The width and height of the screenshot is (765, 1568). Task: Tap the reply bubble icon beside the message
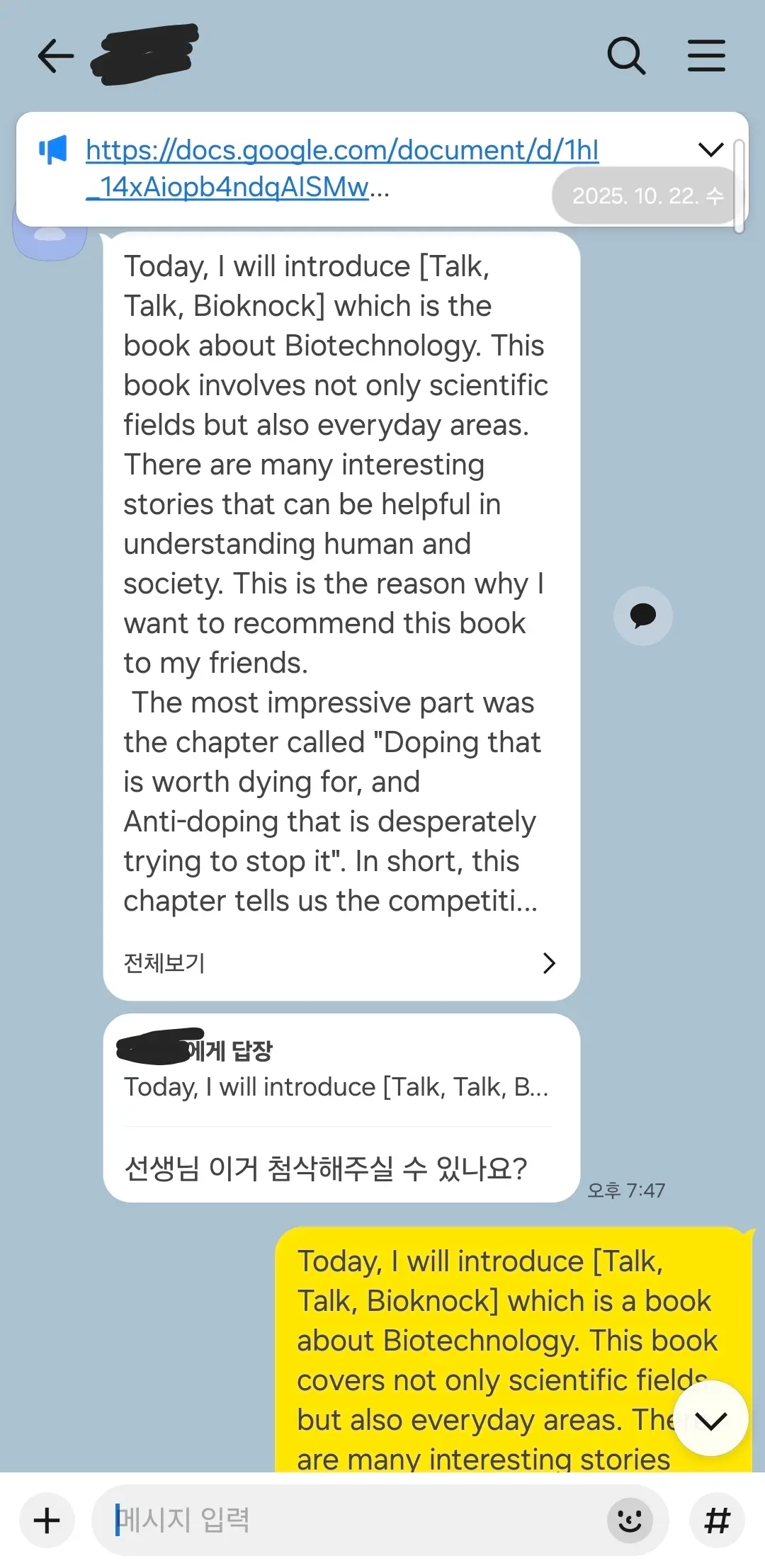[642, 615]
